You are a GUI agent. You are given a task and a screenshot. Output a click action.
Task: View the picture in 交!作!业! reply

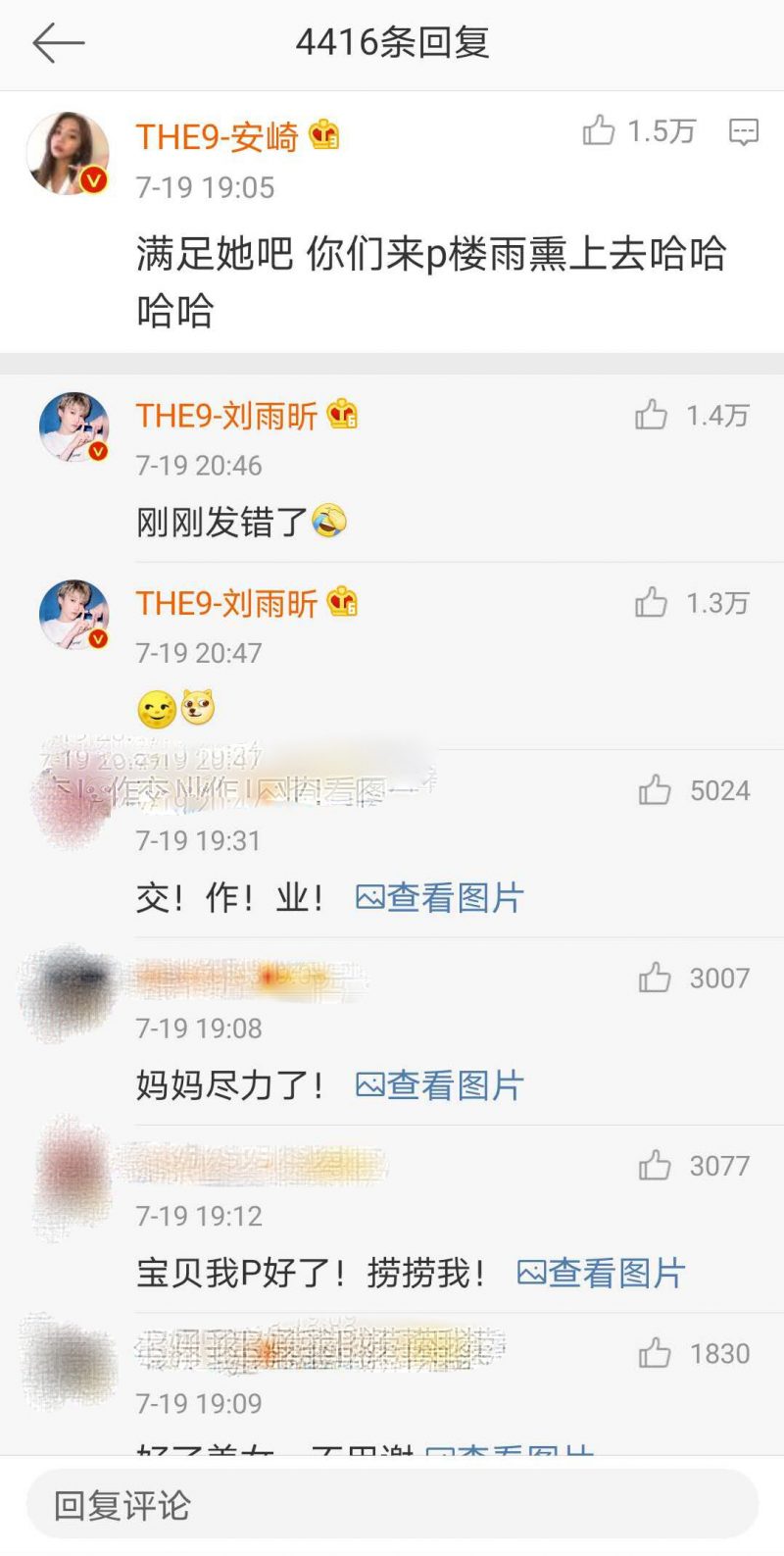point(440,898)
